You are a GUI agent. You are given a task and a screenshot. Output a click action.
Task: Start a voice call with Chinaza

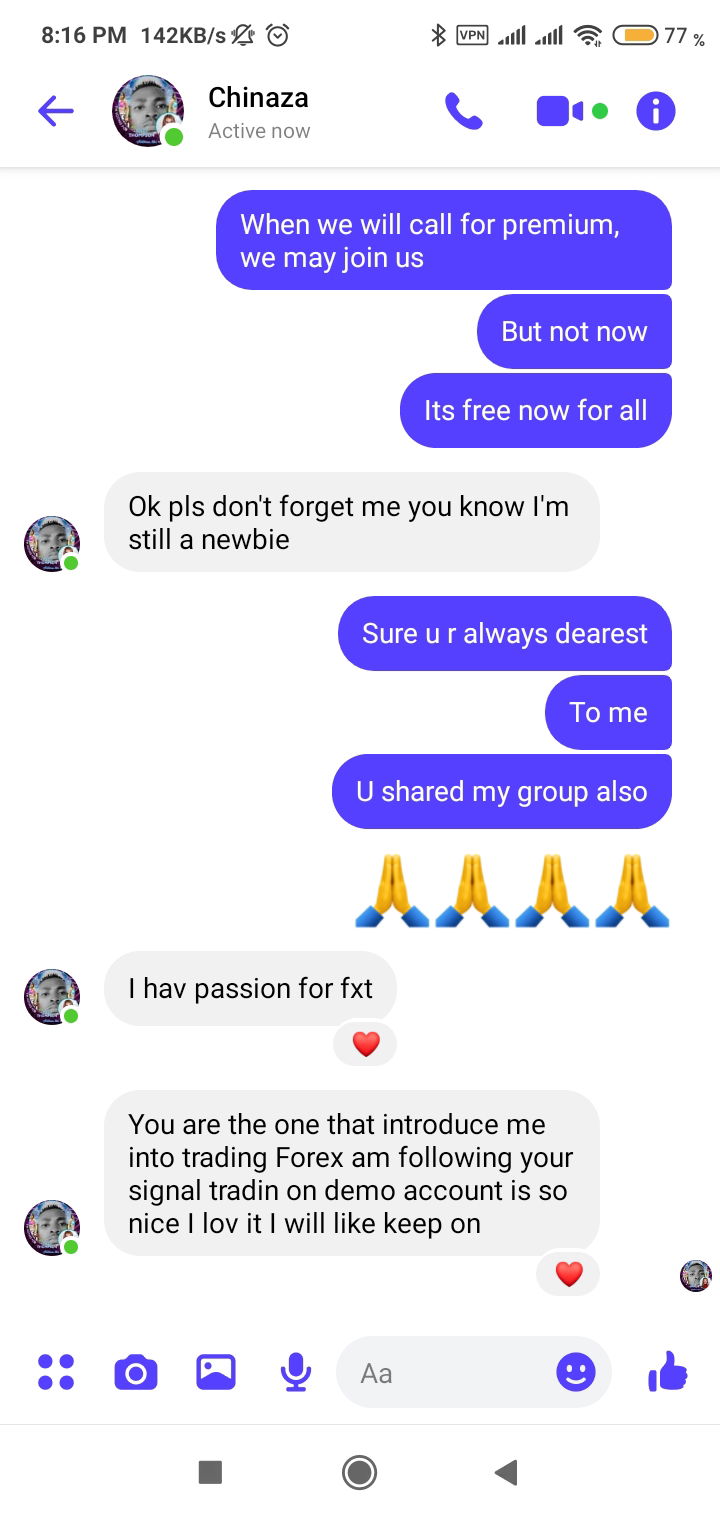point(463,111)
